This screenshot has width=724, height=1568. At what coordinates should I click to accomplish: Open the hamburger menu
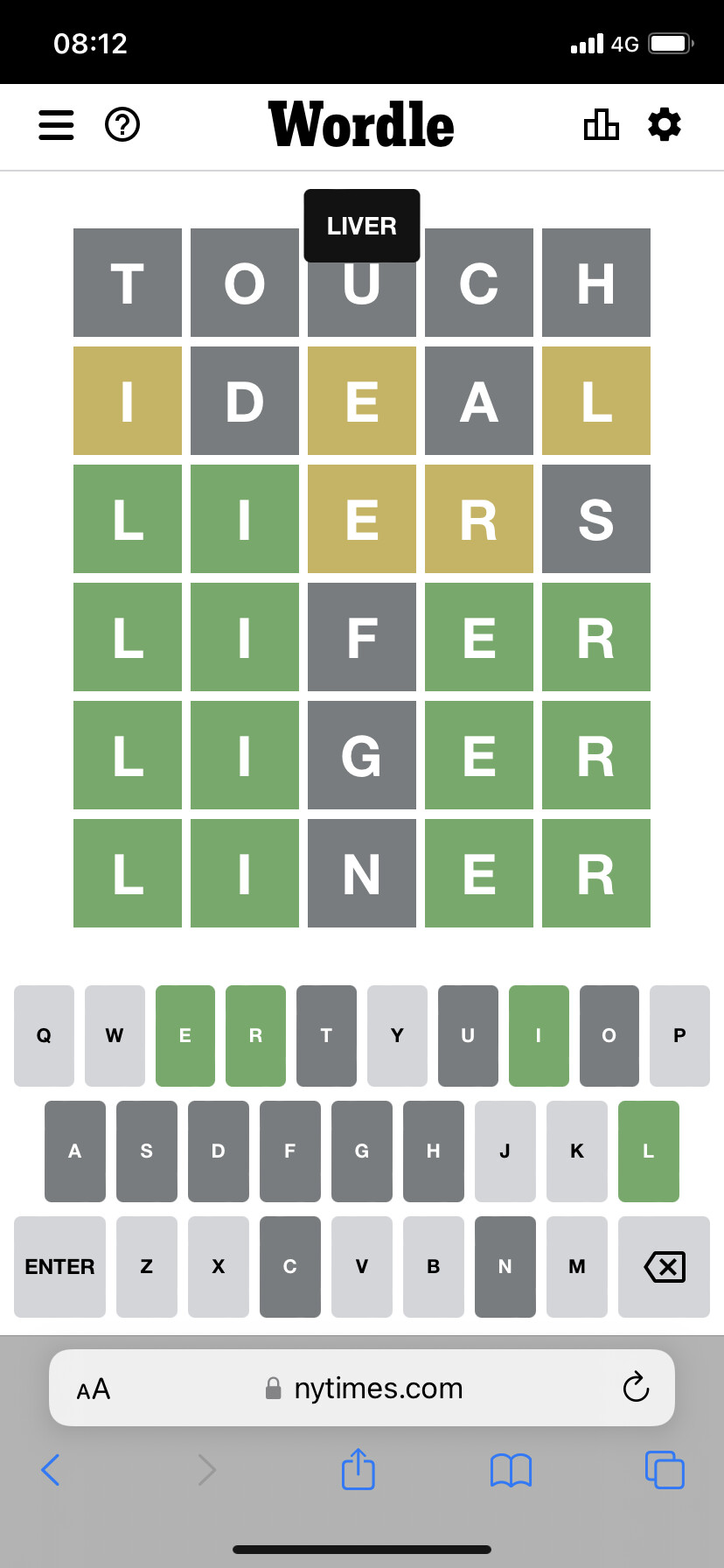click(56, 124)
